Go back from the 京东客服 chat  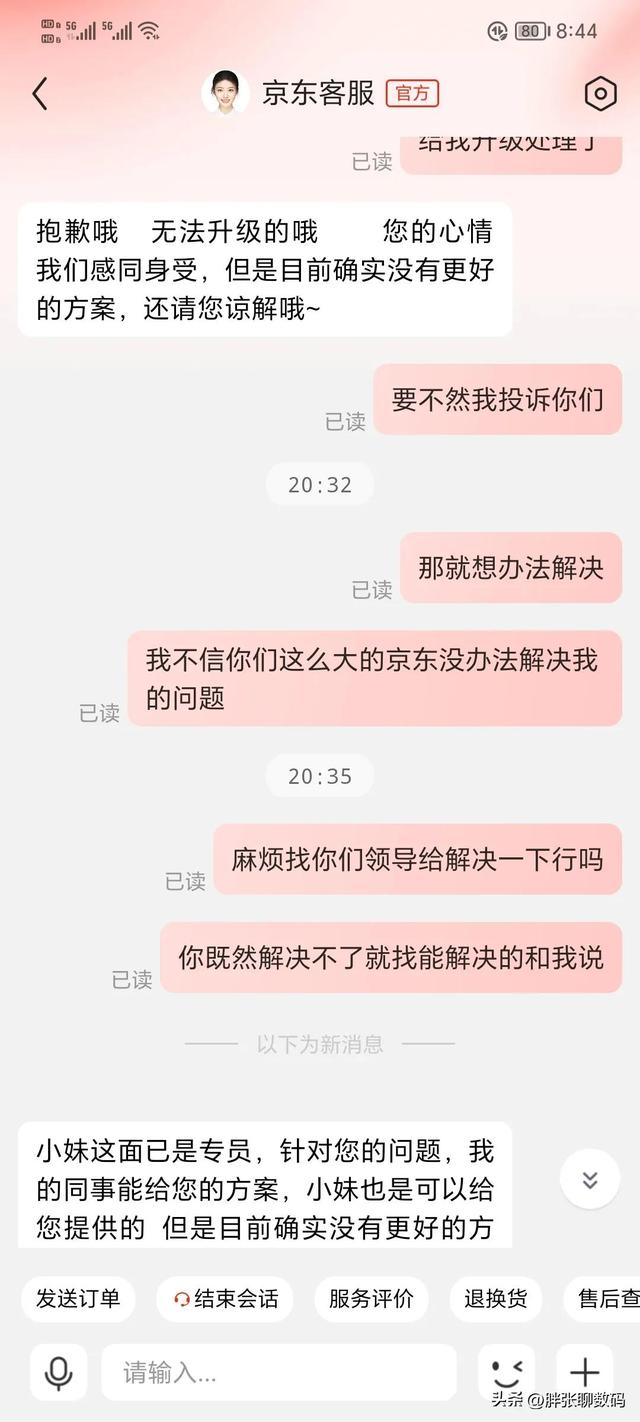40,94
